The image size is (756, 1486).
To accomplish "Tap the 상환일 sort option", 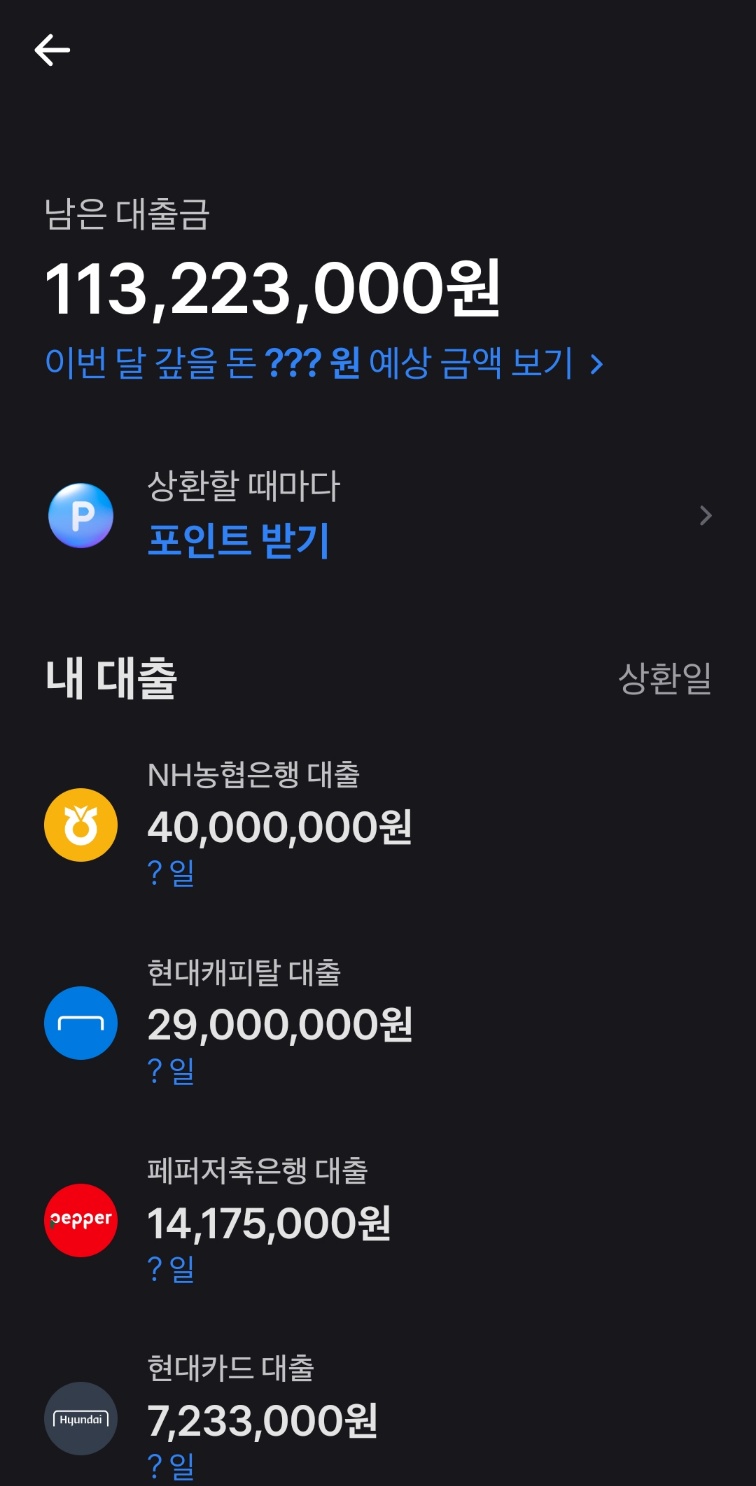I will click(664, 678).
